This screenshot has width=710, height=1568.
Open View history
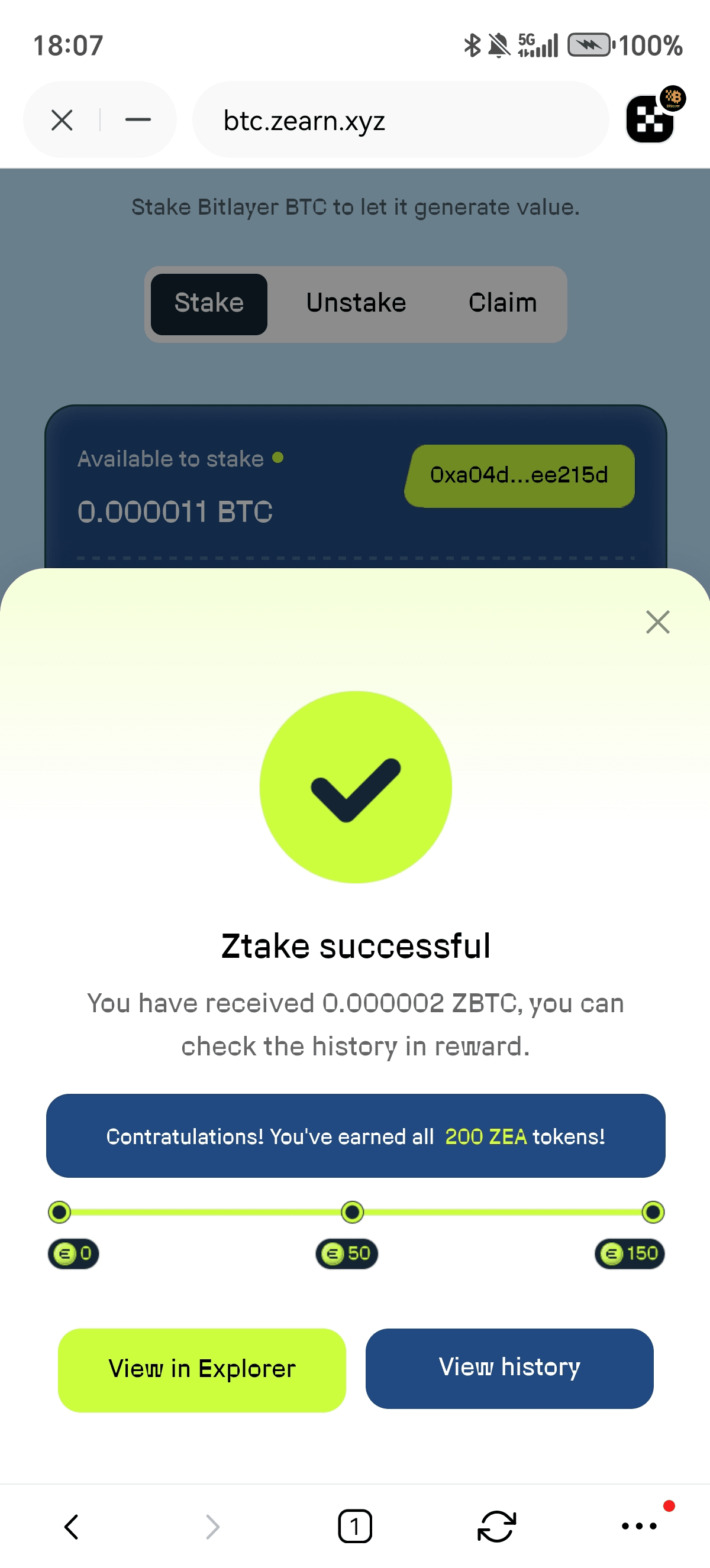click(x=509, y=1368)
